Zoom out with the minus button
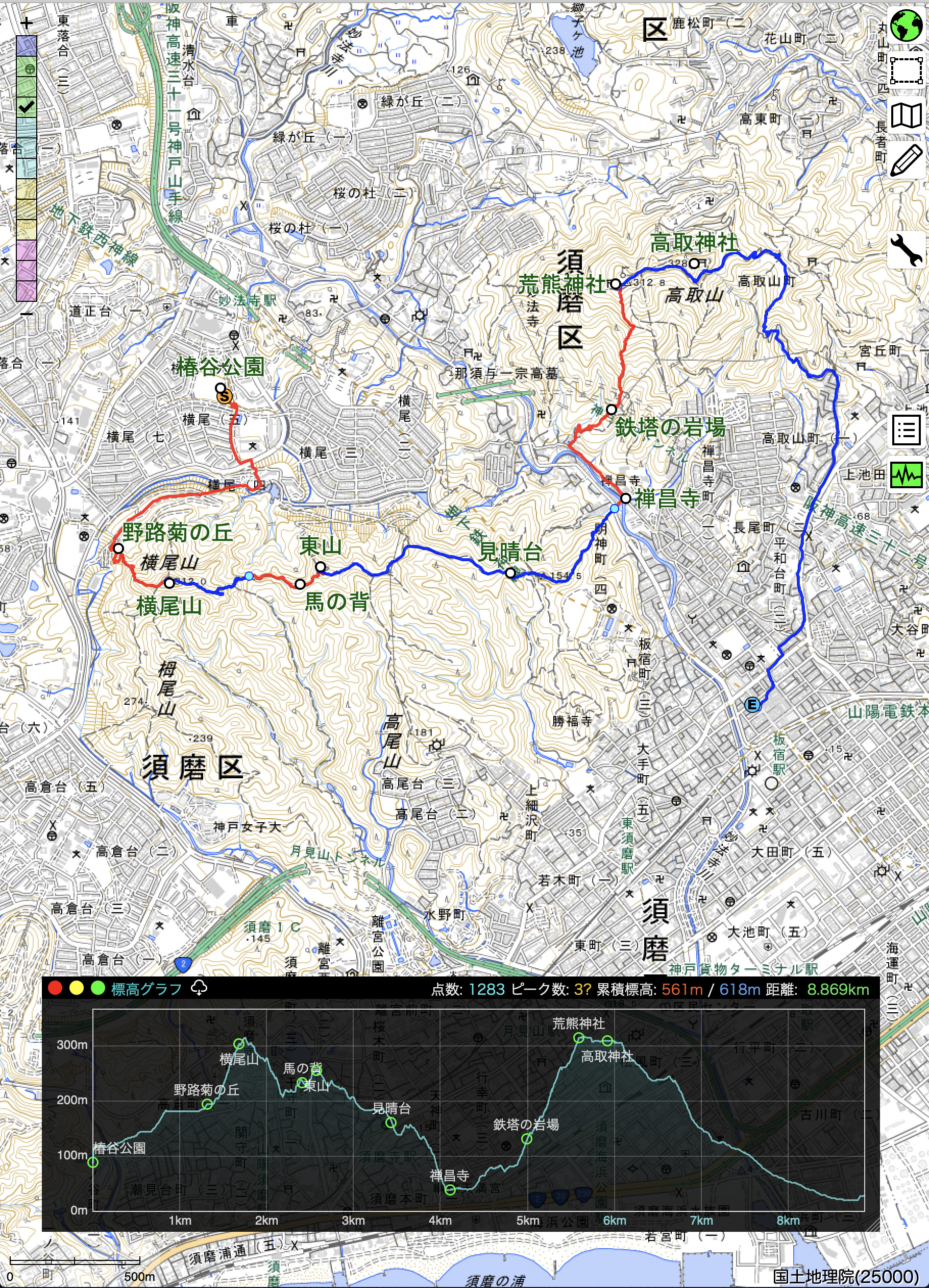 click(26, 314)
